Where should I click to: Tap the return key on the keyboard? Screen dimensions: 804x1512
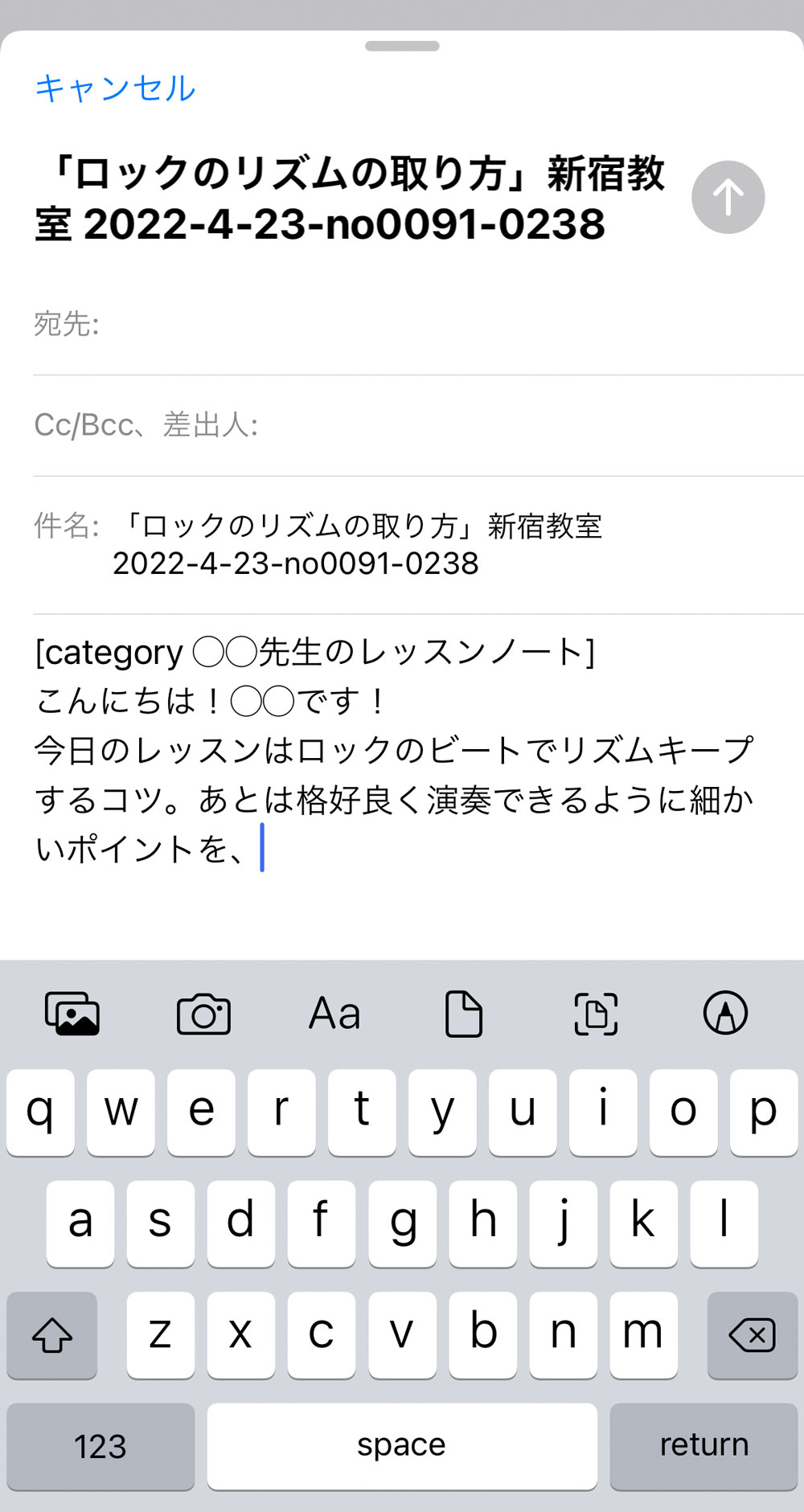click(x=703, y=1446)
